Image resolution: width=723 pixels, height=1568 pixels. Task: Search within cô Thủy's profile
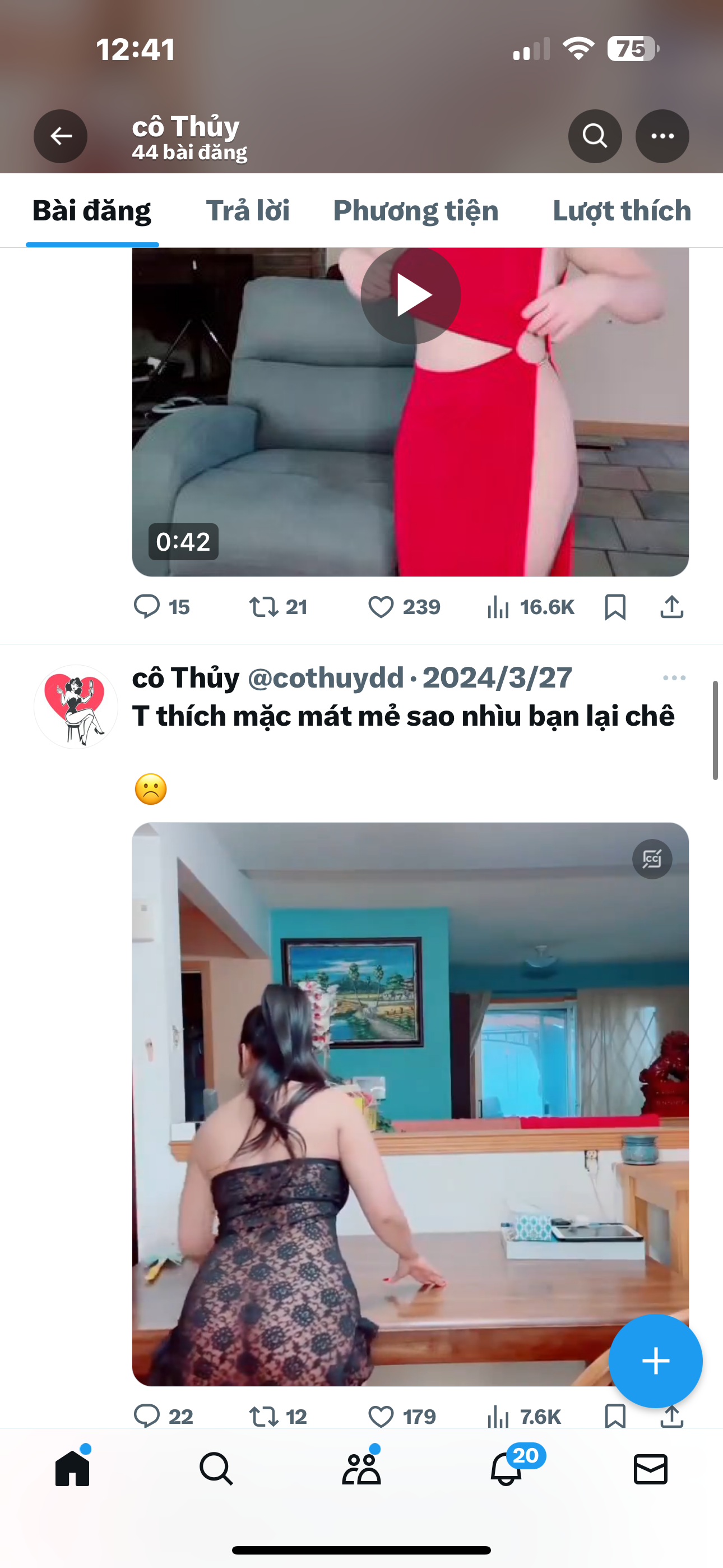[x=595, y=136]
